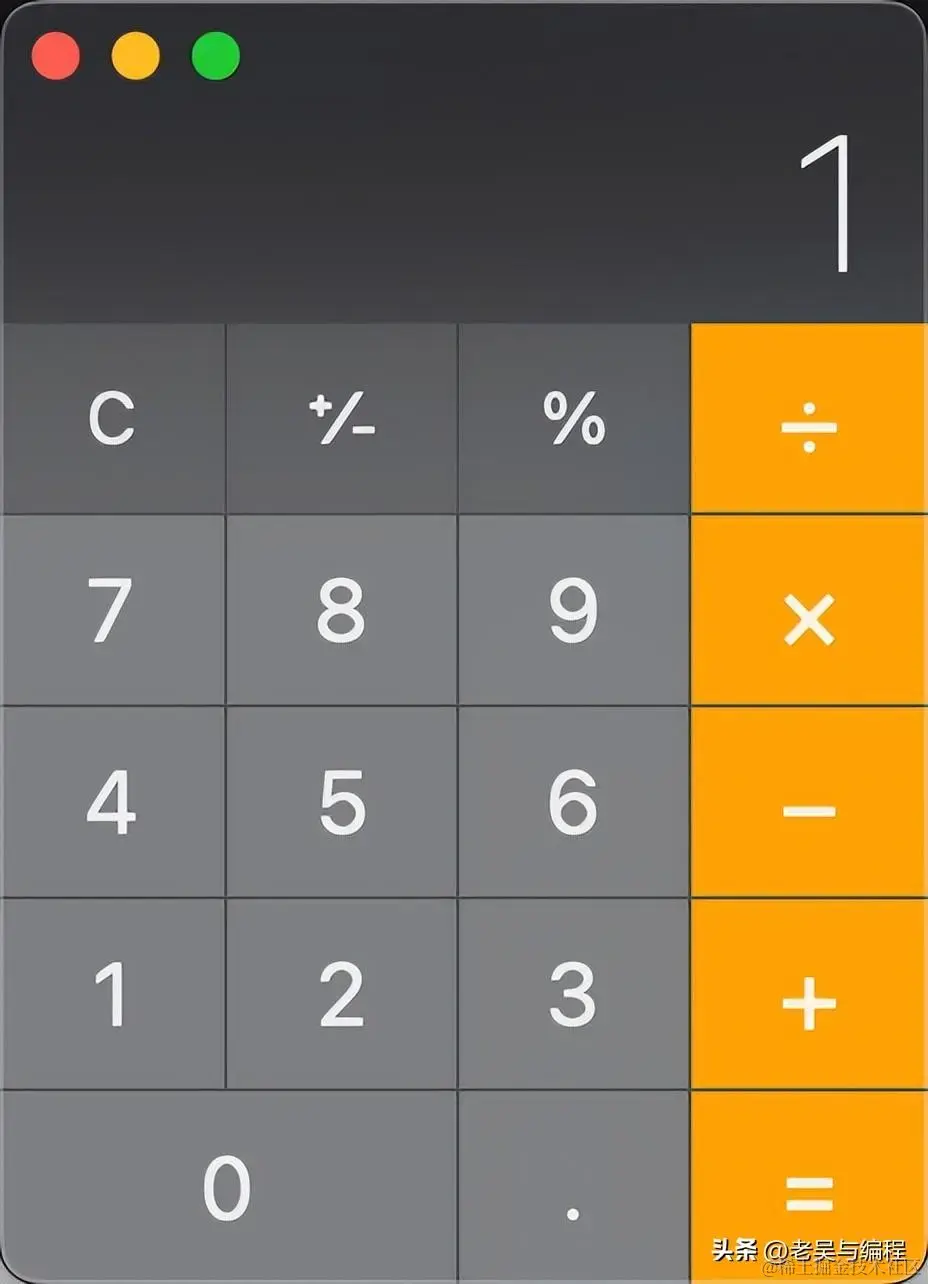
Task: Minimize the window with the yellow button
Action: [136, 56]
